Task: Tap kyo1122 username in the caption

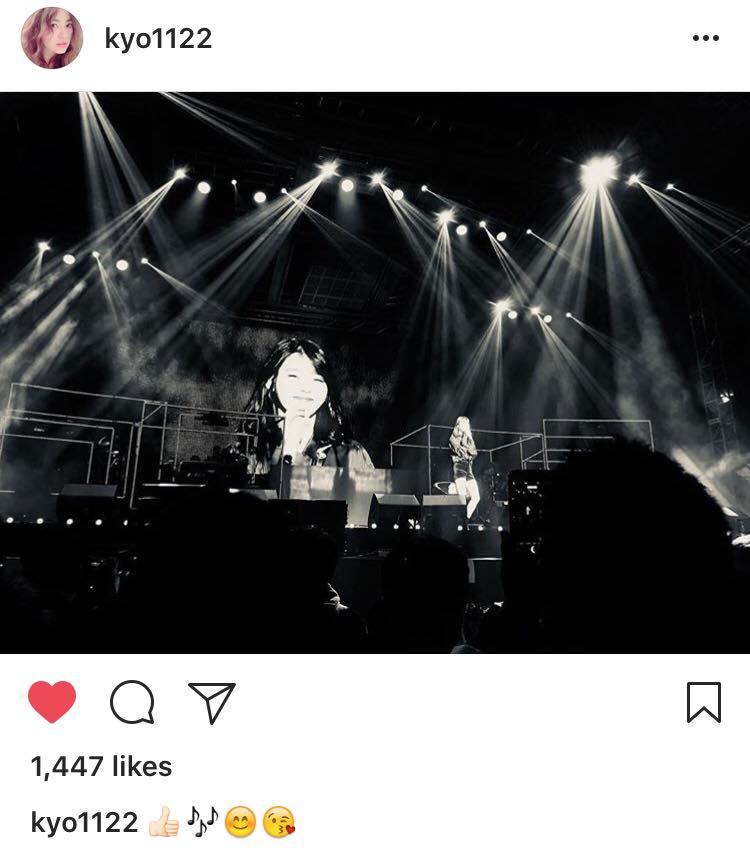Action: [84, 823]
